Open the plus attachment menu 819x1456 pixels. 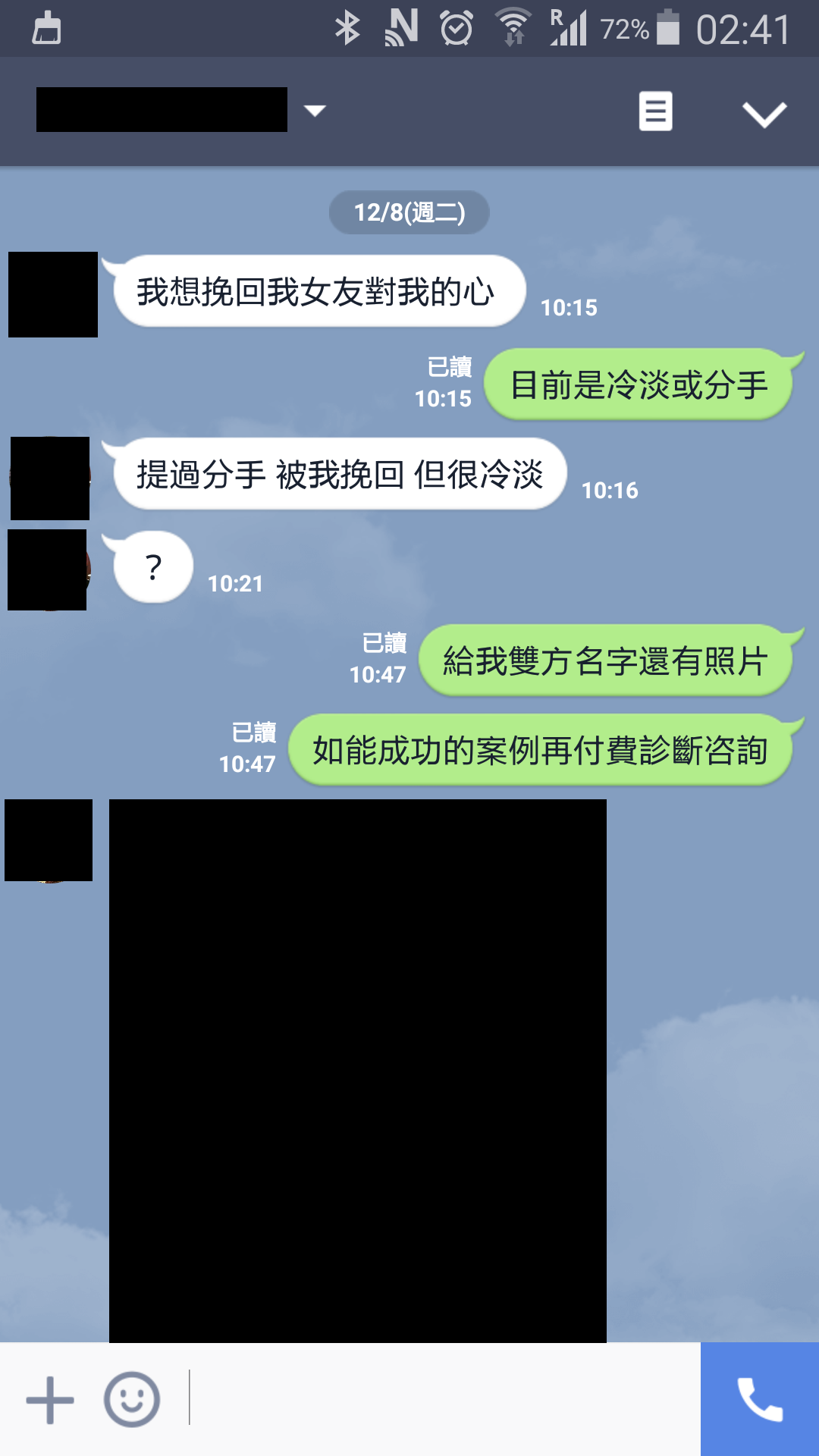(50, 1400)
